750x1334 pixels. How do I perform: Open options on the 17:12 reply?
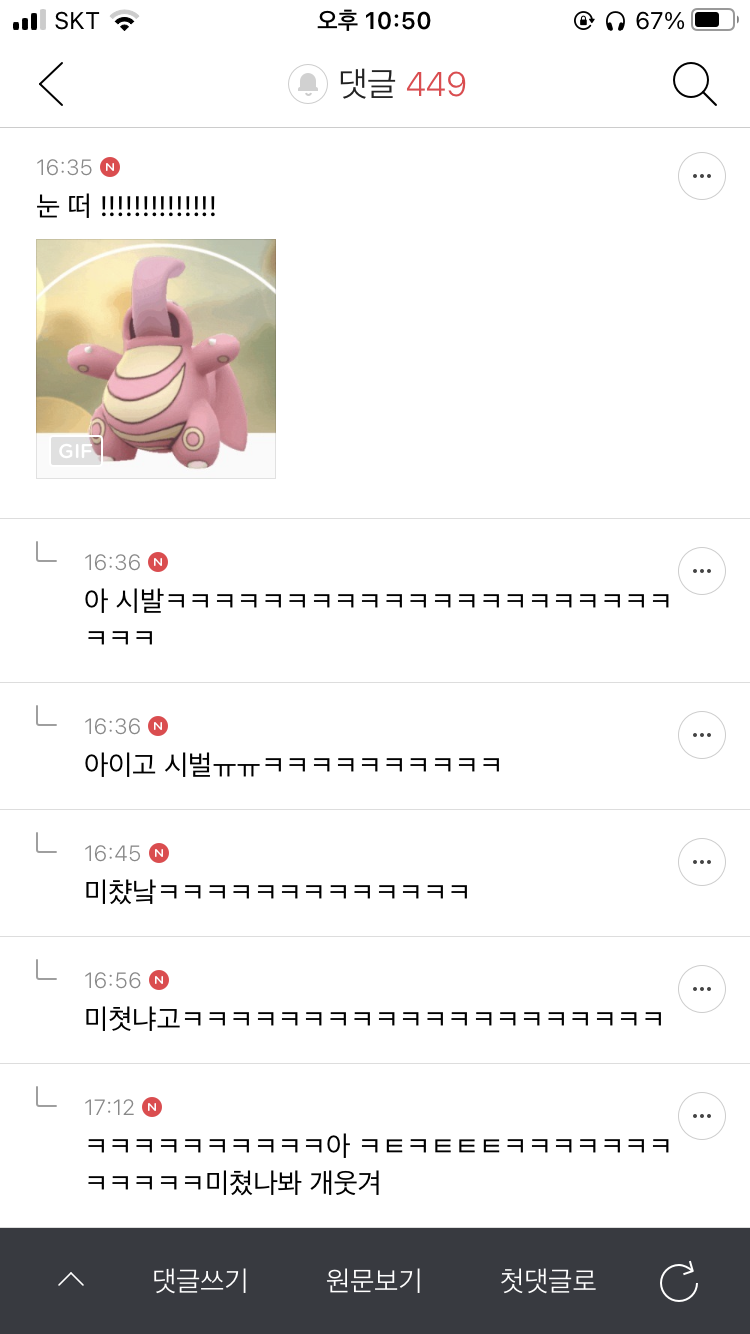point(701,1116)
